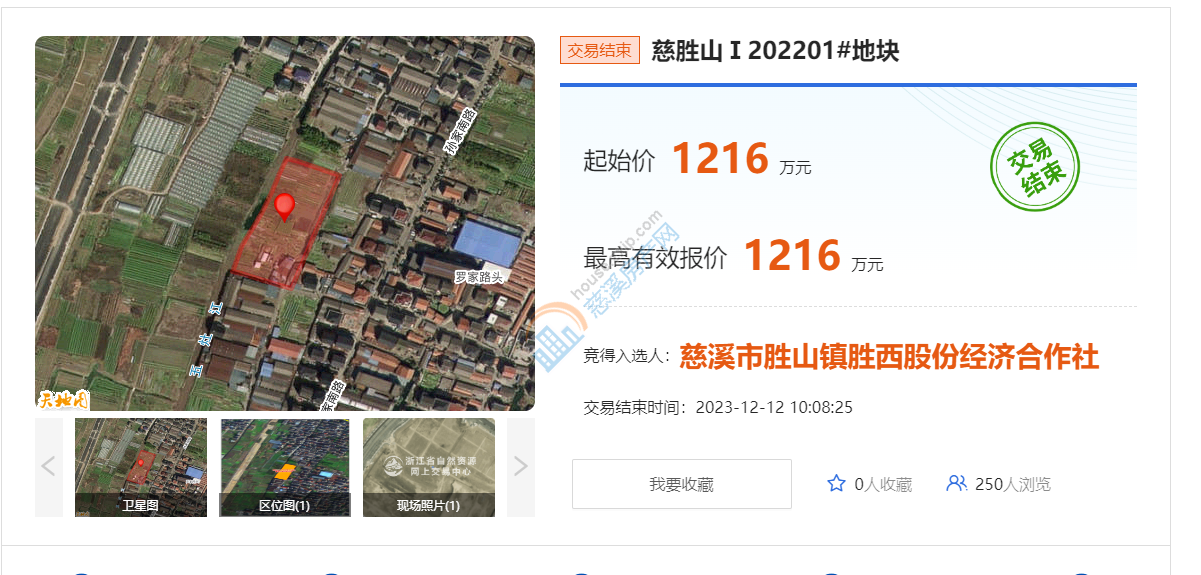1201x575 pixels.
Task: Open the 区位图(1) thumbnail
Action: (x=285, y=467)
